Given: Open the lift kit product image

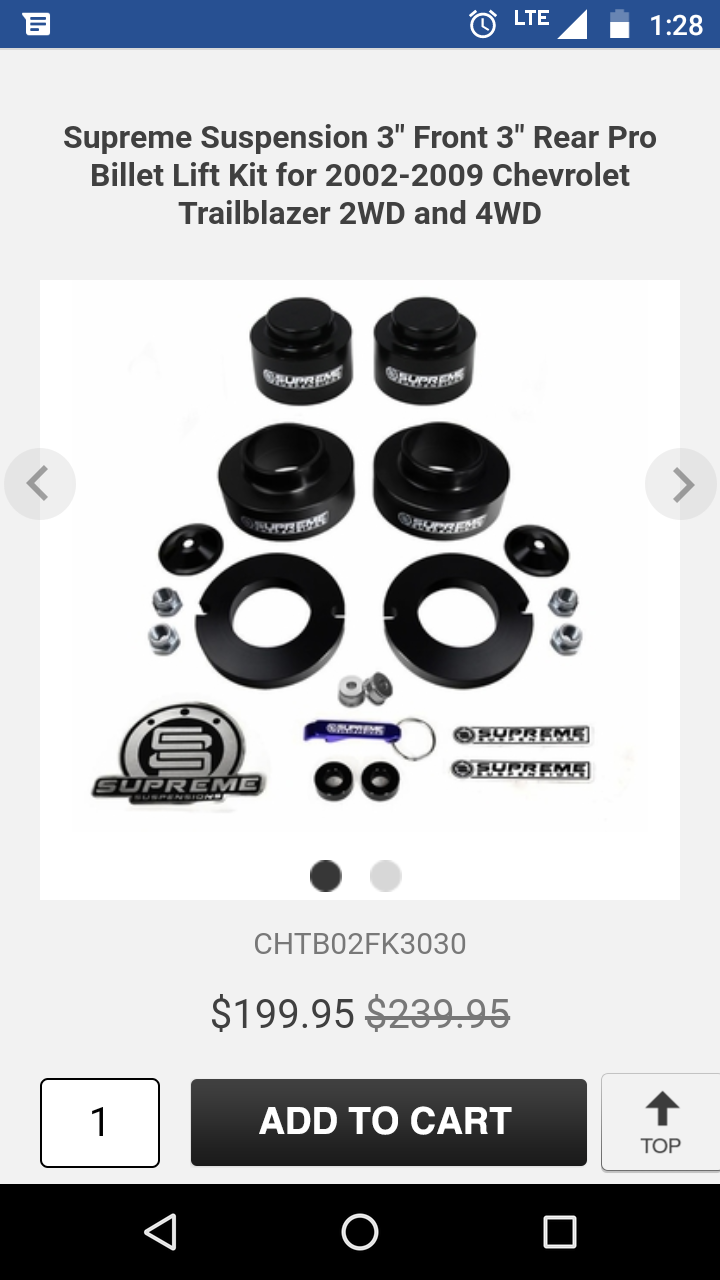Looking at the screenshot, I should (360, 560).
